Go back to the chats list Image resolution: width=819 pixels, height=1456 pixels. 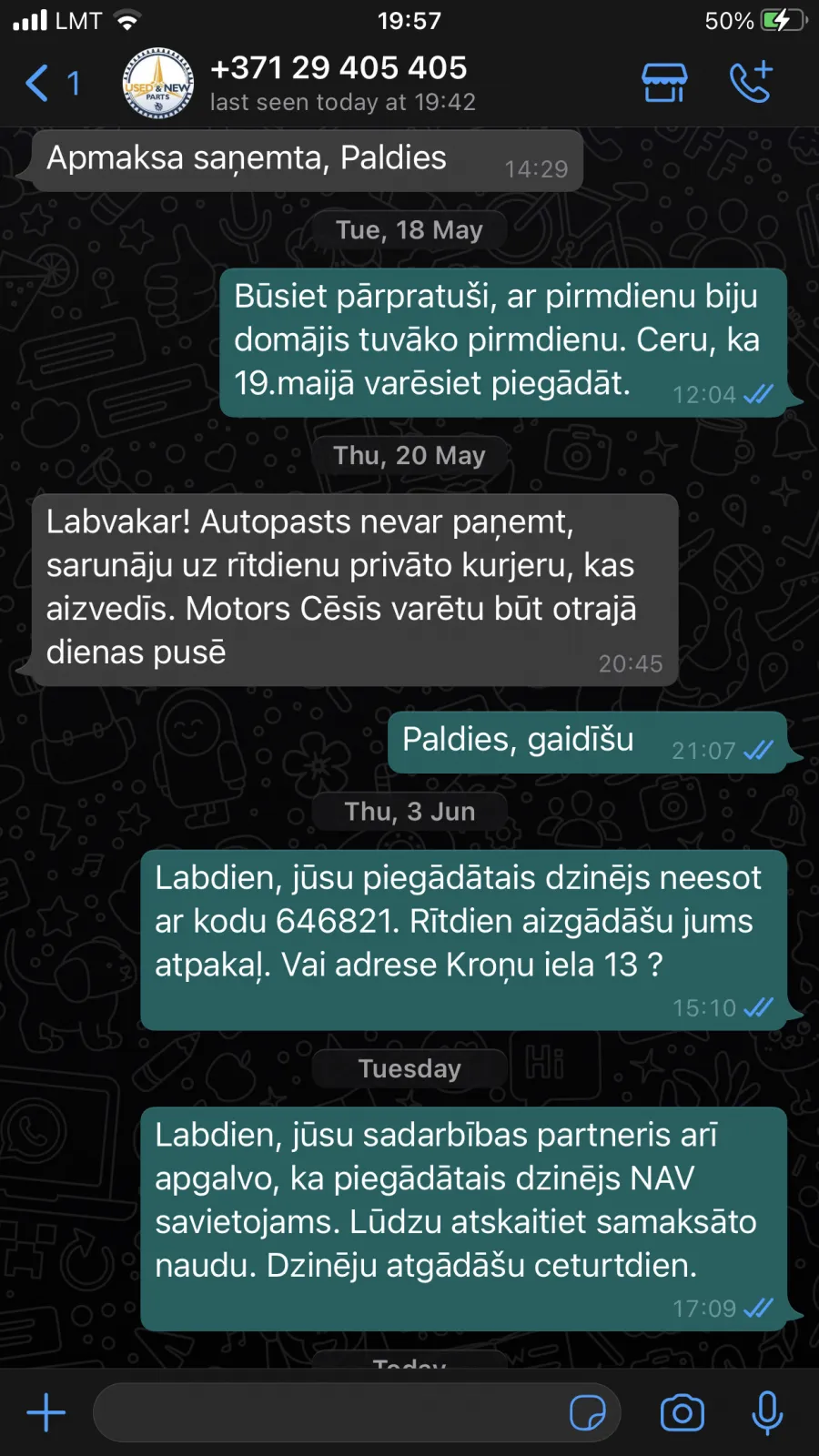52,84
